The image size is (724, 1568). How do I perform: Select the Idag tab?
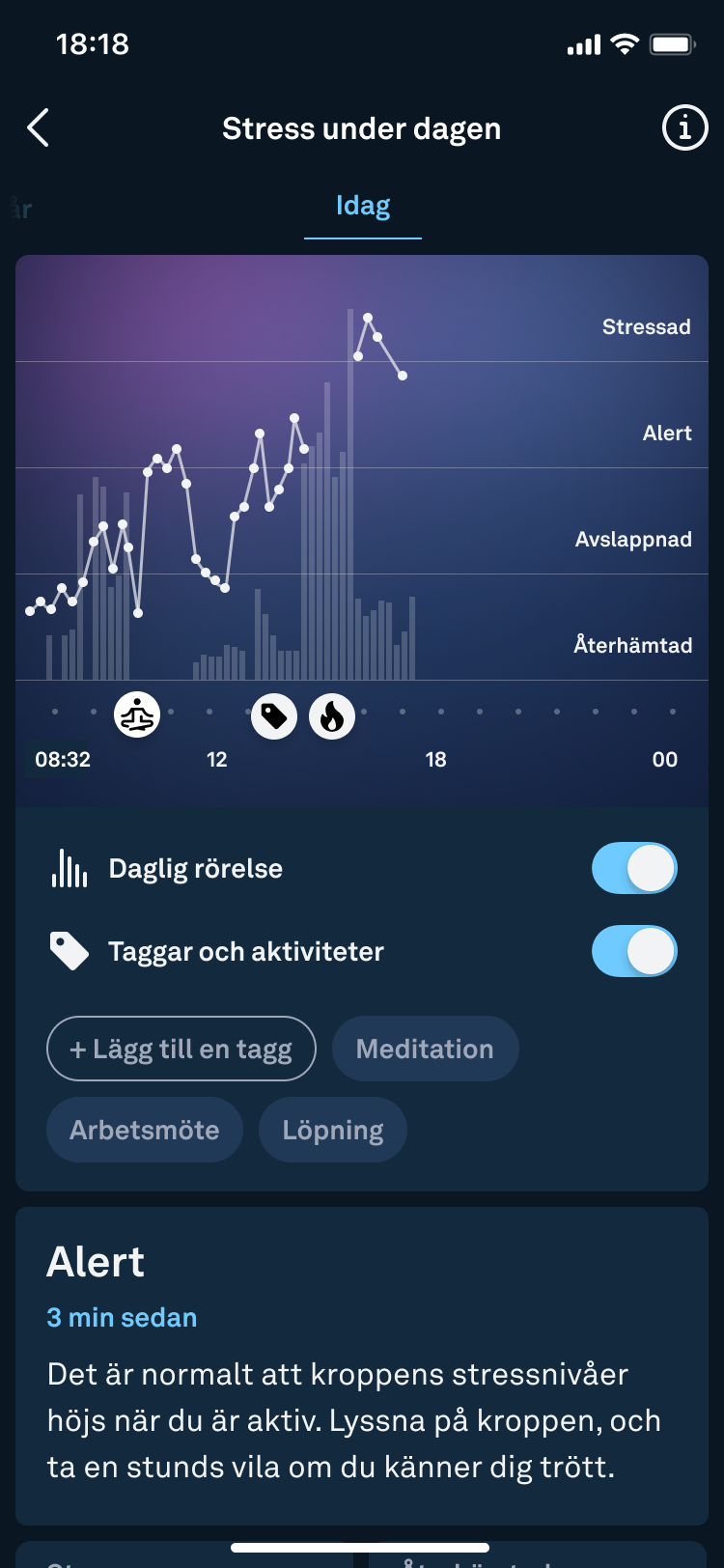[x=363, y=206]
